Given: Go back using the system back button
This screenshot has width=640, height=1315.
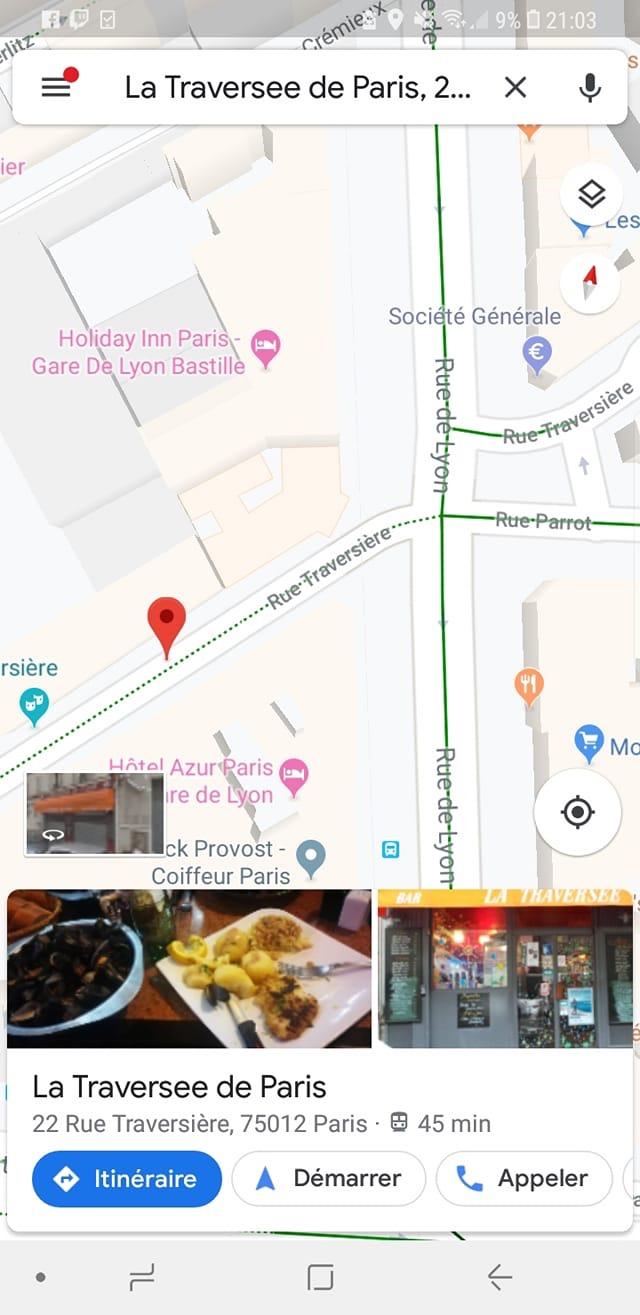Looking at the screenshot, I should click(499, 1277).
